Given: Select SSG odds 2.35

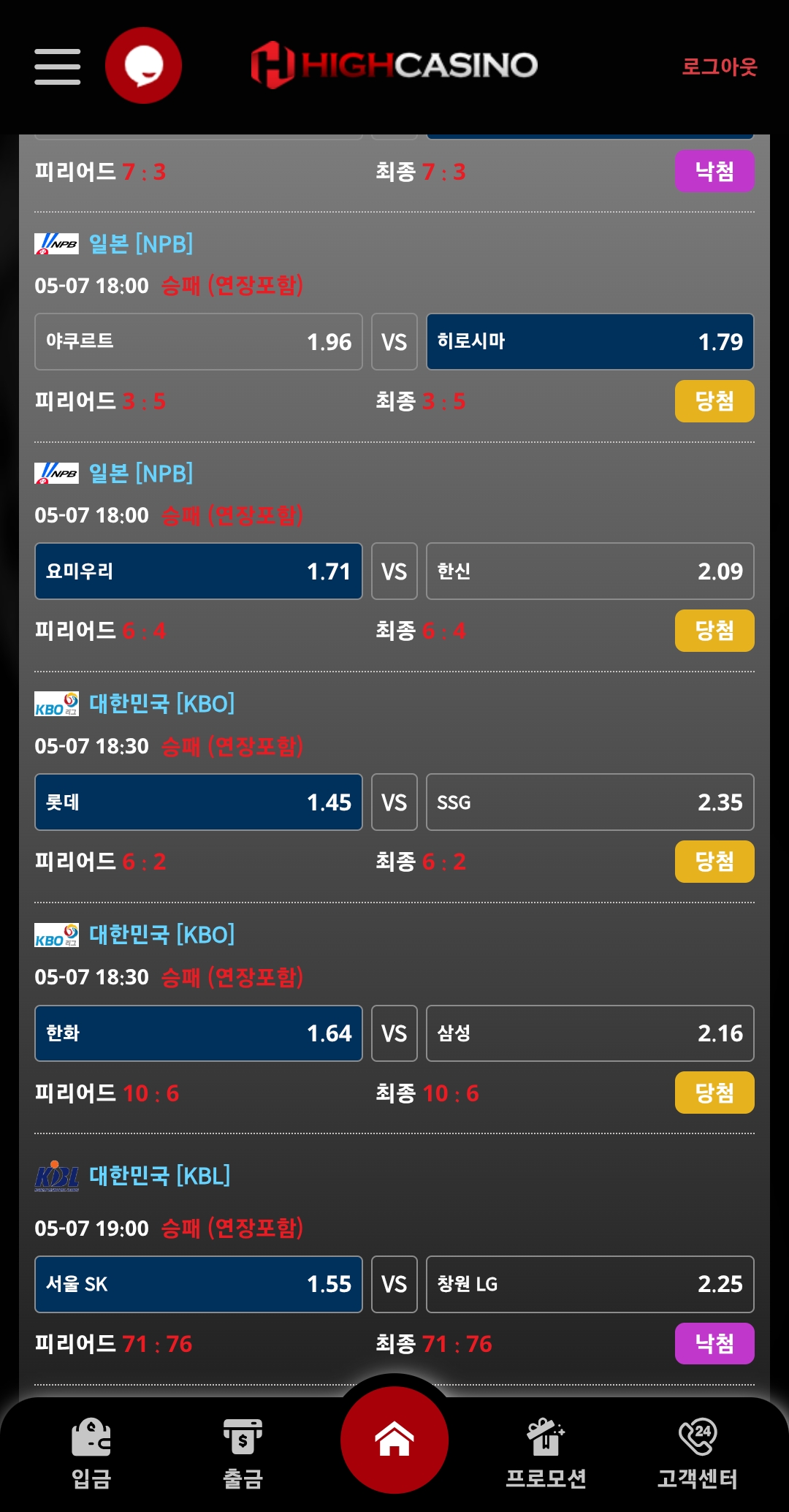Looking at the screenshot, I should [x=590, y=802].
